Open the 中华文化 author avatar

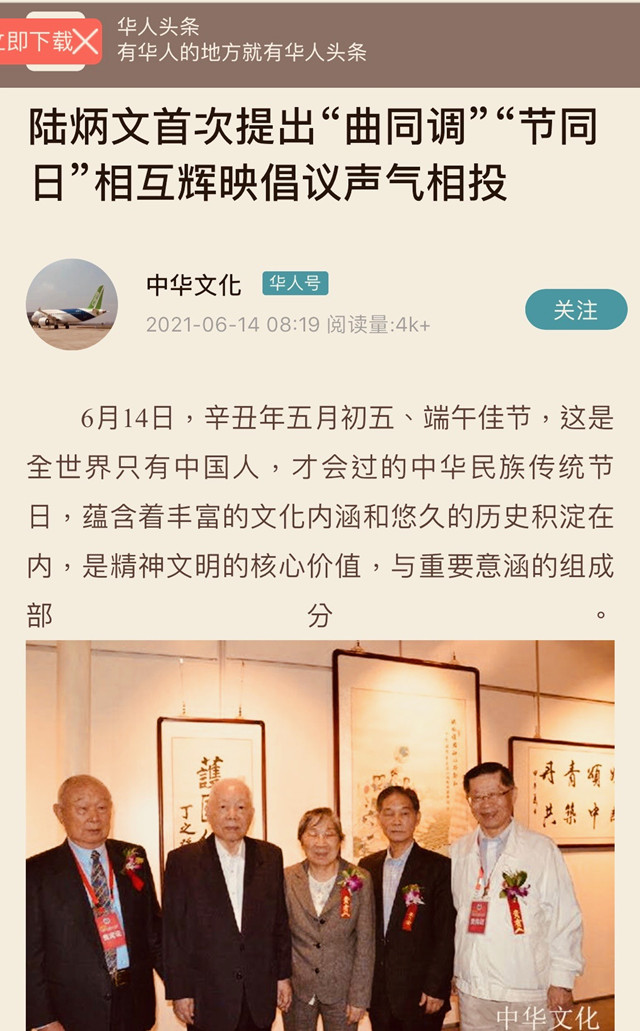click(71, 304)
